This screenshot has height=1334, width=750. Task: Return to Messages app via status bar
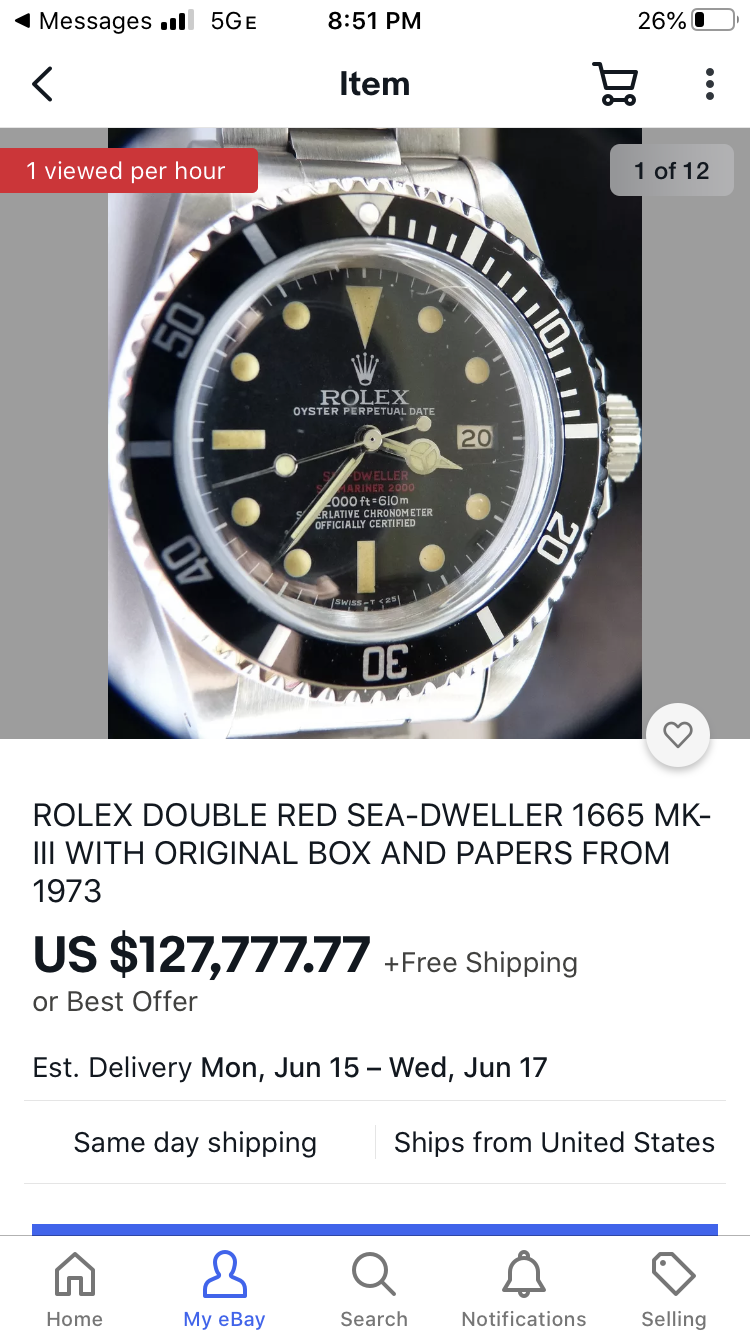(84, 21)
